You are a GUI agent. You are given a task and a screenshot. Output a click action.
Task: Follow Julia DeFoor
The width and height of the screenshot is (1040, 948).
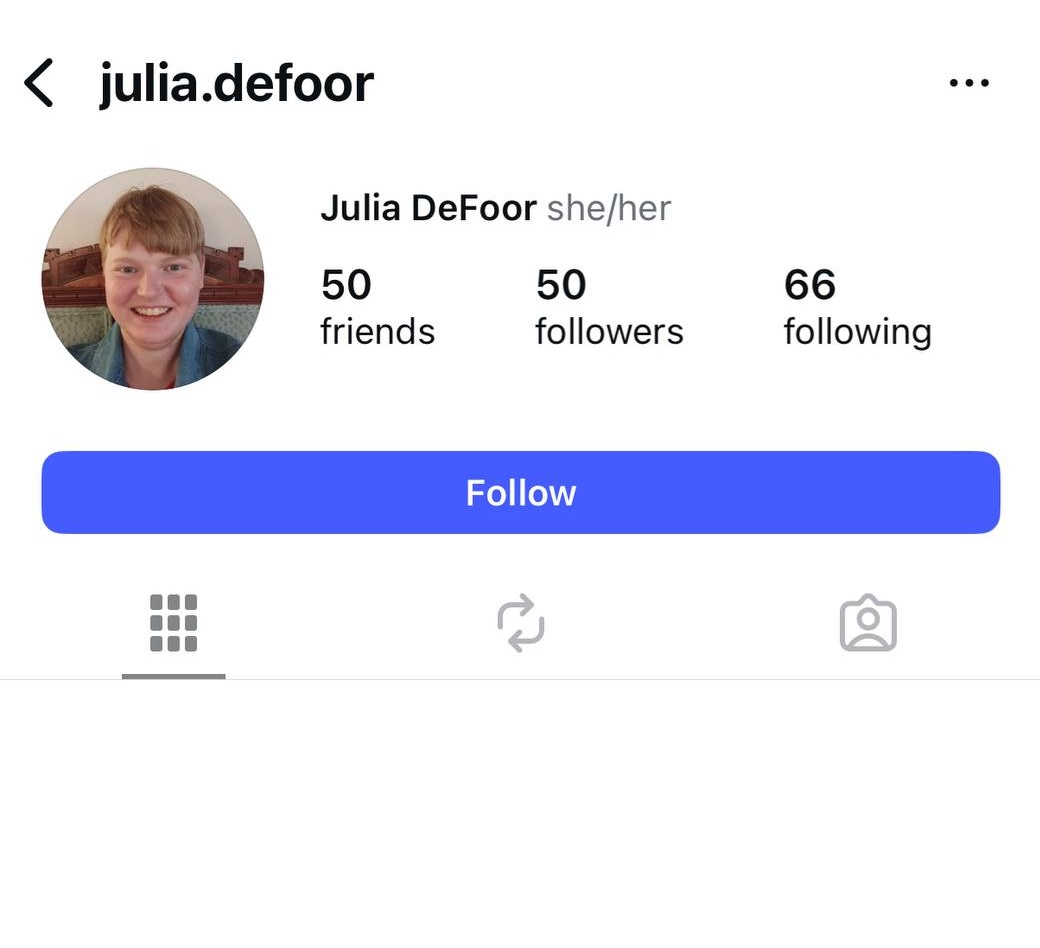tap(520, 492)
